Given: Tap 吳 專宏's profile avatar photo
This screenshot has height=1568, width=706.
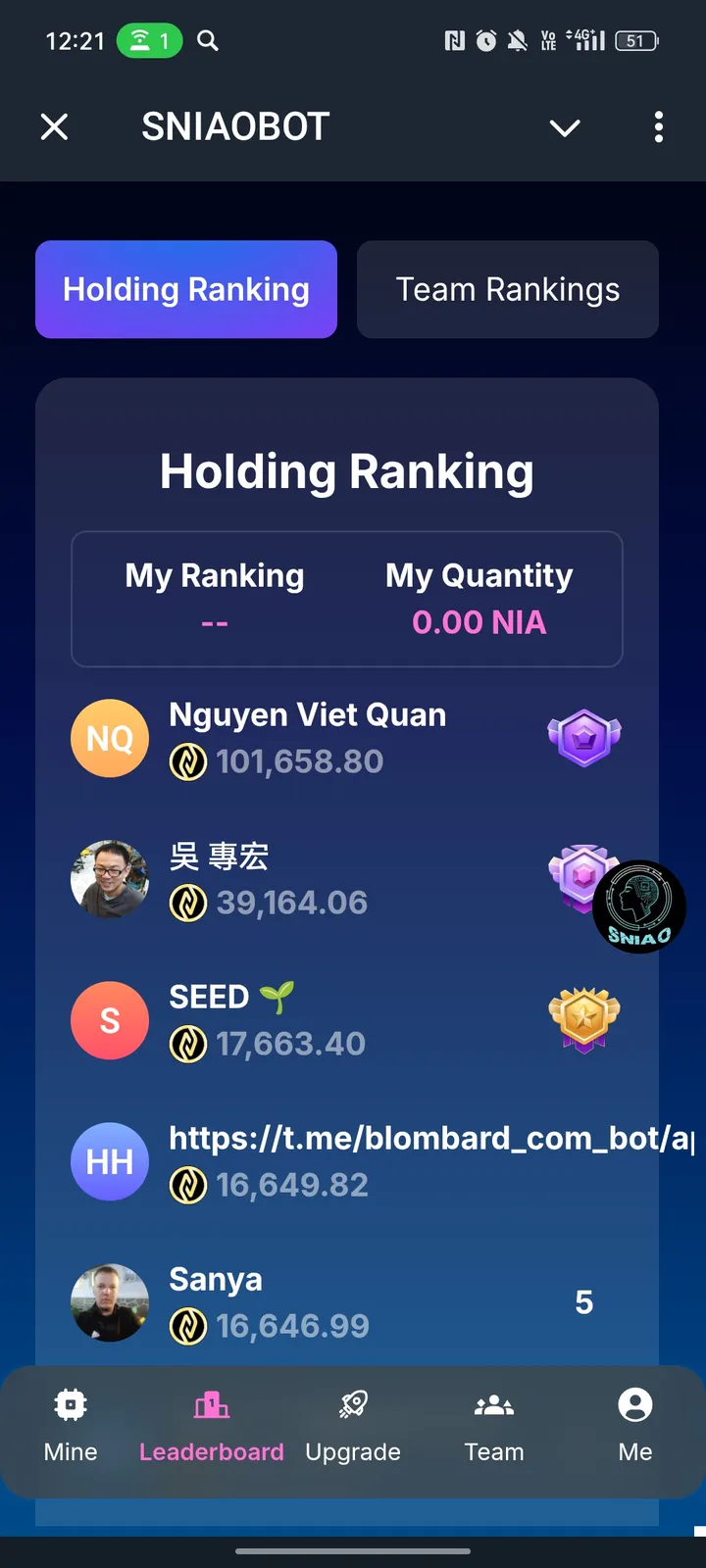Looking at the screenshot, I should 110,878.
